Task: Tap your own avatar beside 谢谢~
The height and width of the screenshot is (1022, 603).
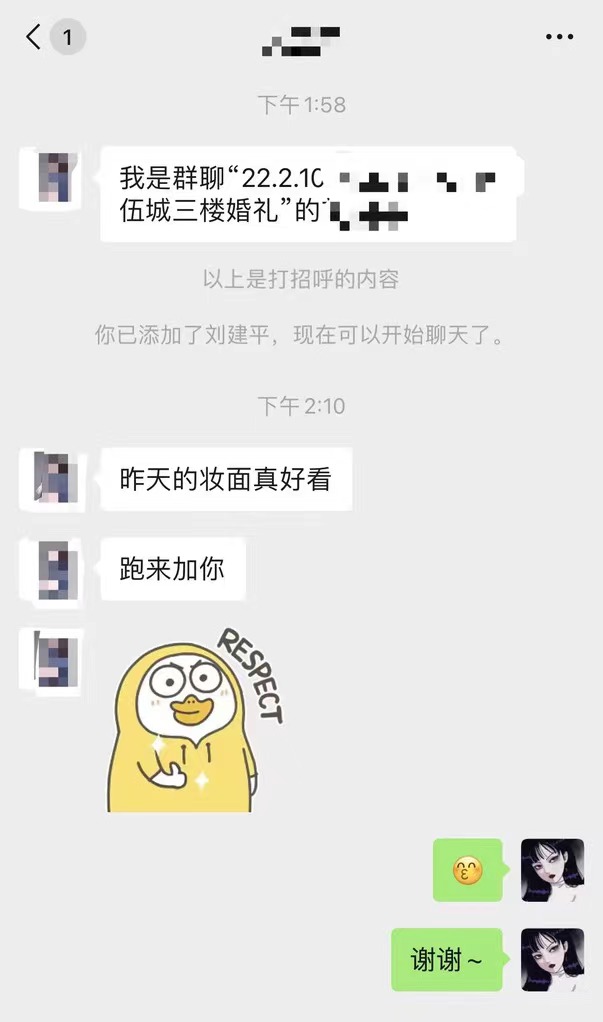Action: 552,958
